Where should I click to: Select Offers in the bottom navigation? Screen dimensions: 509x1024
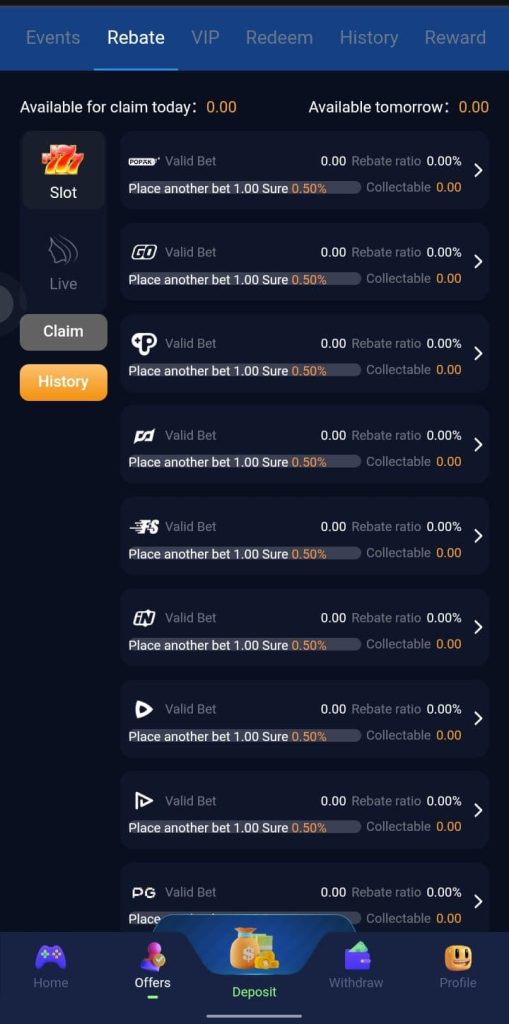[153, 968]
